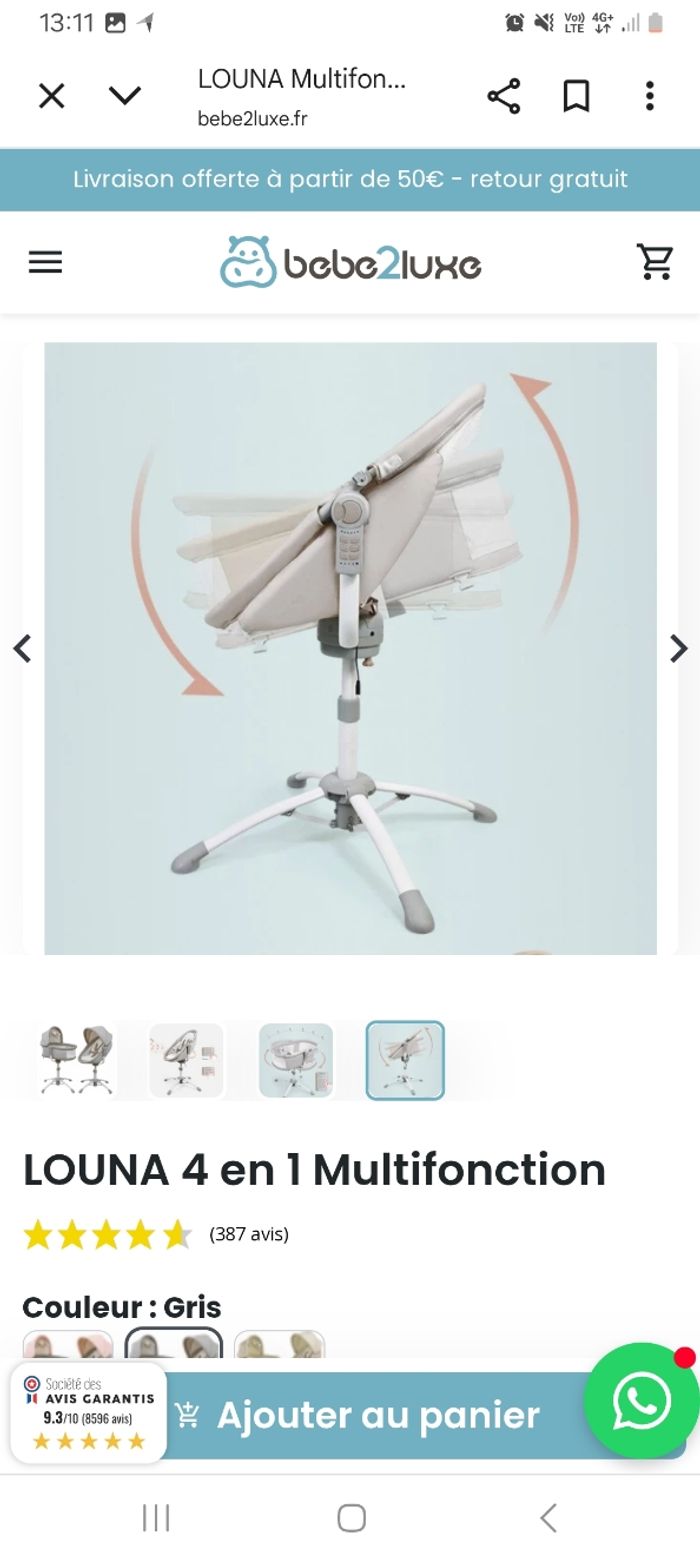700x1560 pixels.
Task: Read the 387 avis reviews
Action: [249, 1234]
